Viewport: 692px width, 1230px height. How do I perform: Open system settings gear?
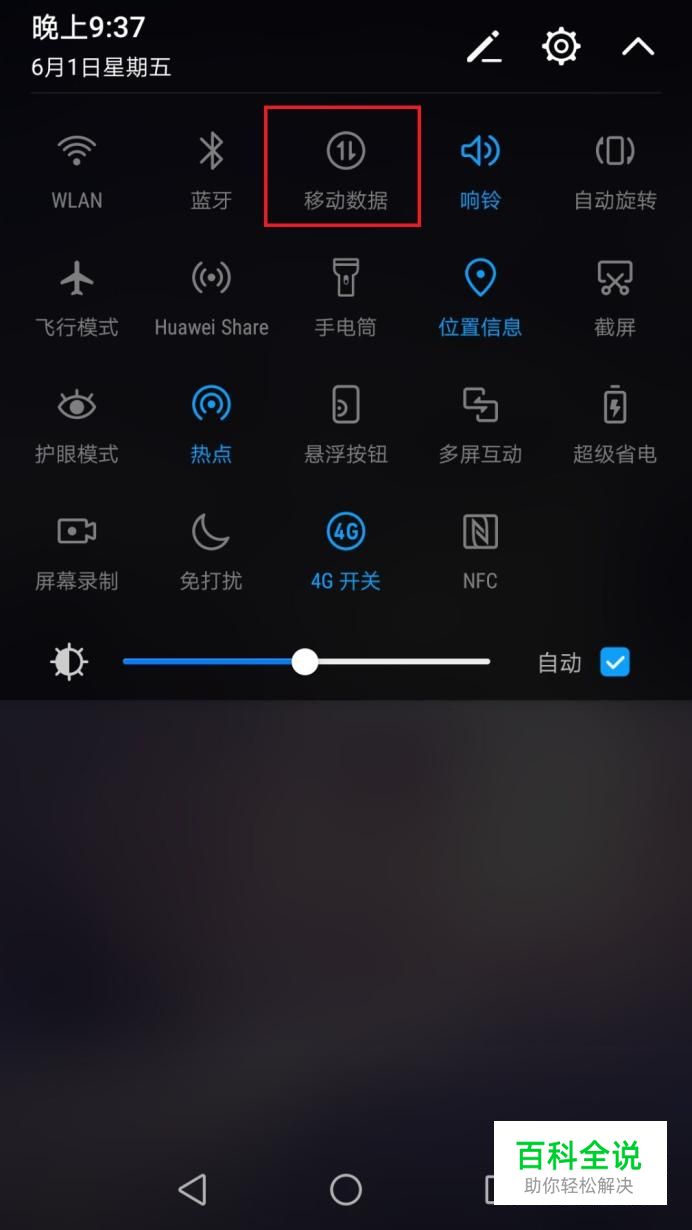pyautogui.click(x=561, y=46)
